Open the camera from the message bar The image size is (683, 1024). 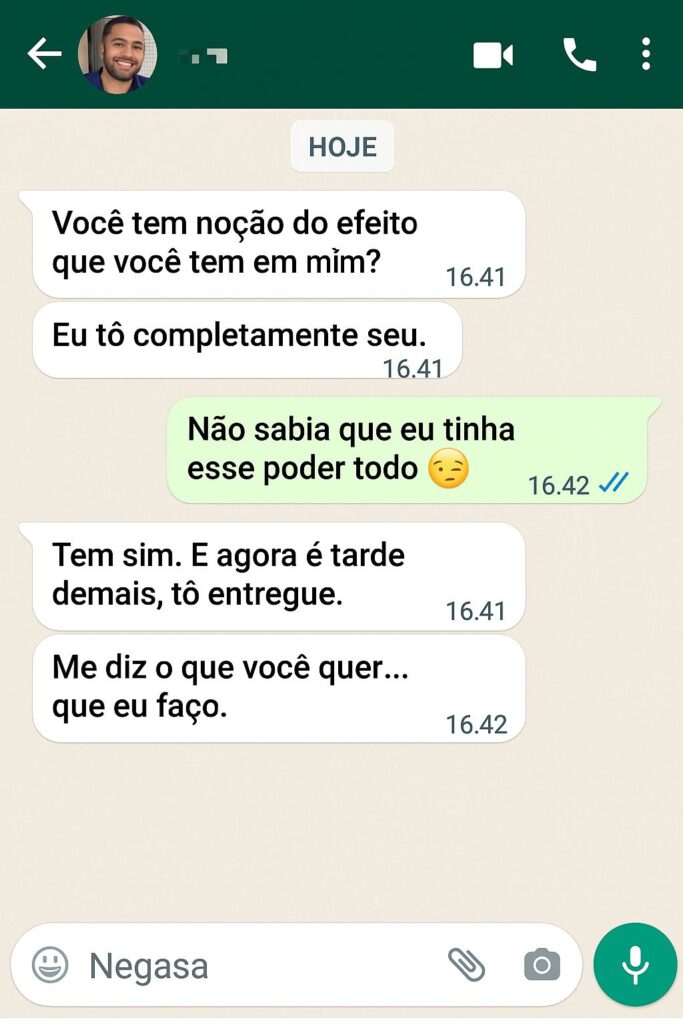click(541, 965)
